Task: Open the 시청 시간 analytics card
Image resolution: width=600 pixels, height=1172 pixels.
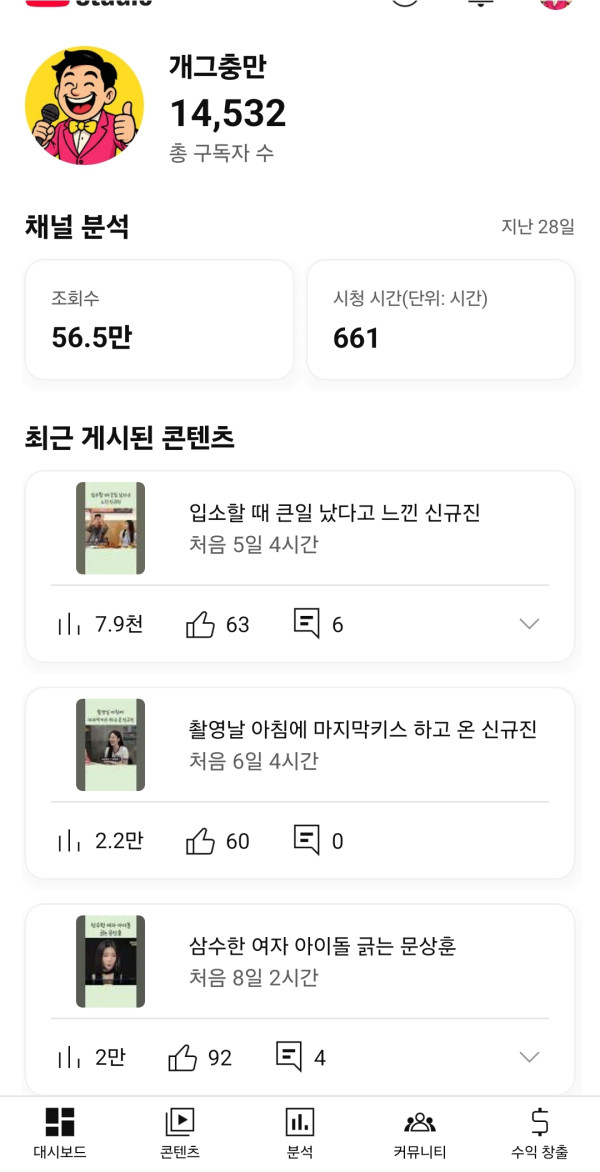Action: pyautogui.click(x=440, y=319)
